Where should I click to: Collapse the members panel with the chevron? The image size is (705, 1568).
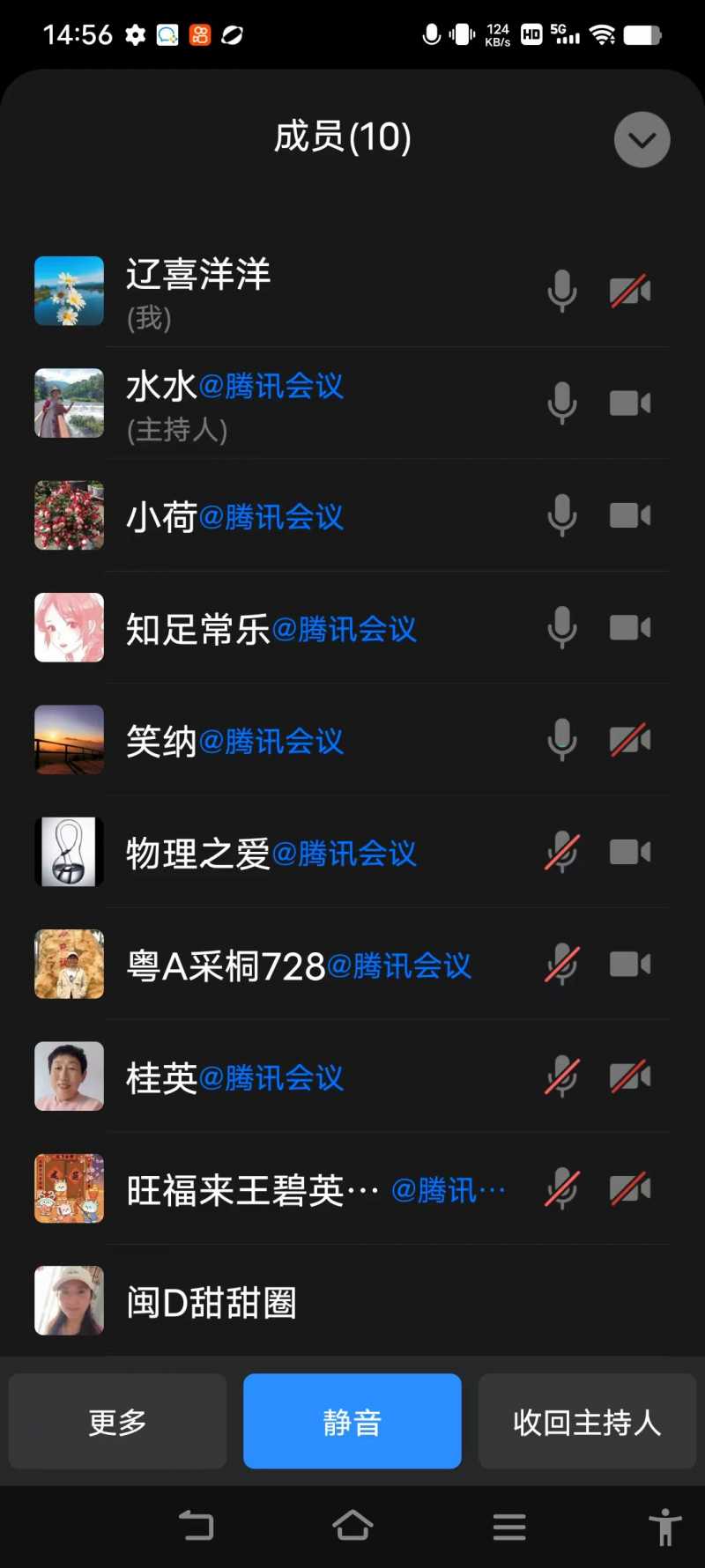[x=642, y=138]
